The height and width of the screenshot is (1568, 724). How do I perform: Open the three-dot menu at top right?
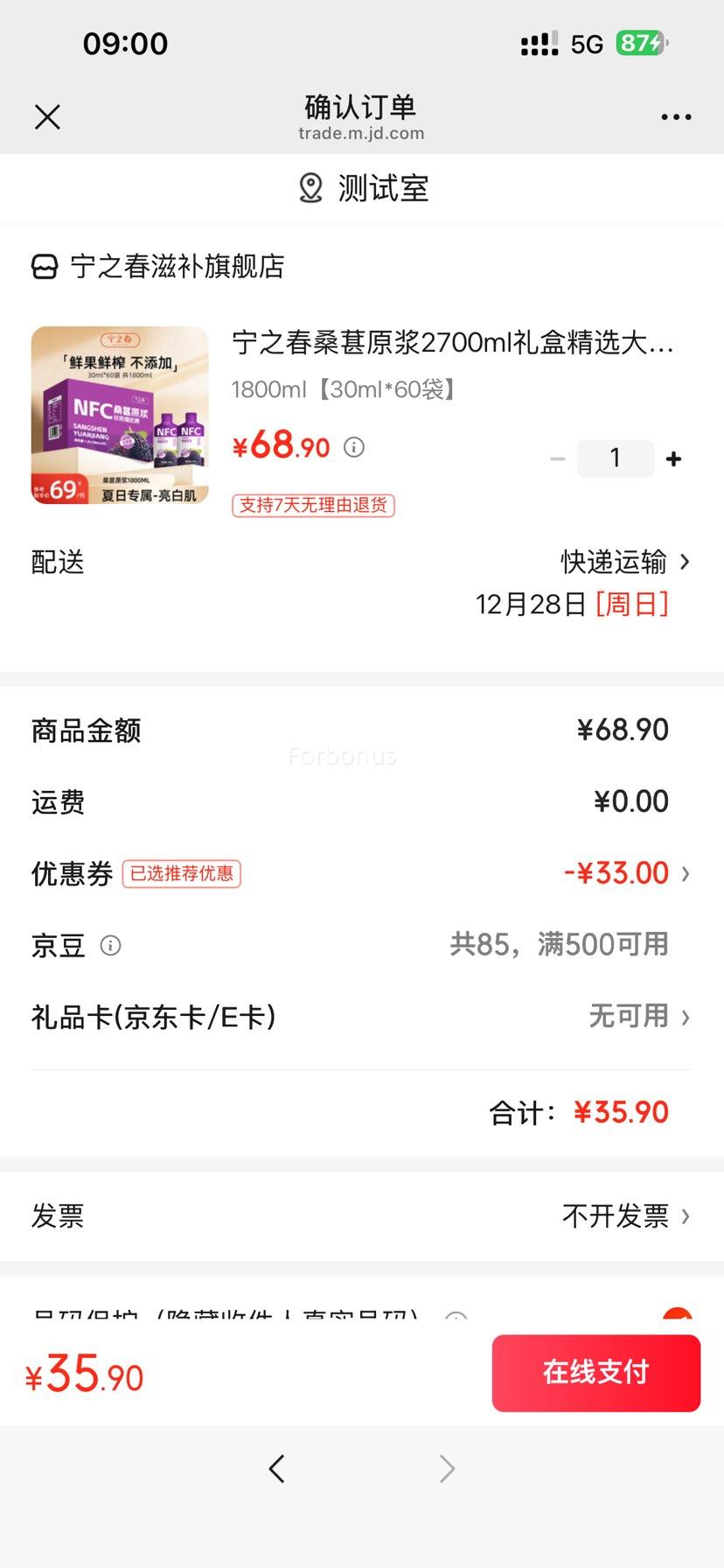click(x=676, y=116)
